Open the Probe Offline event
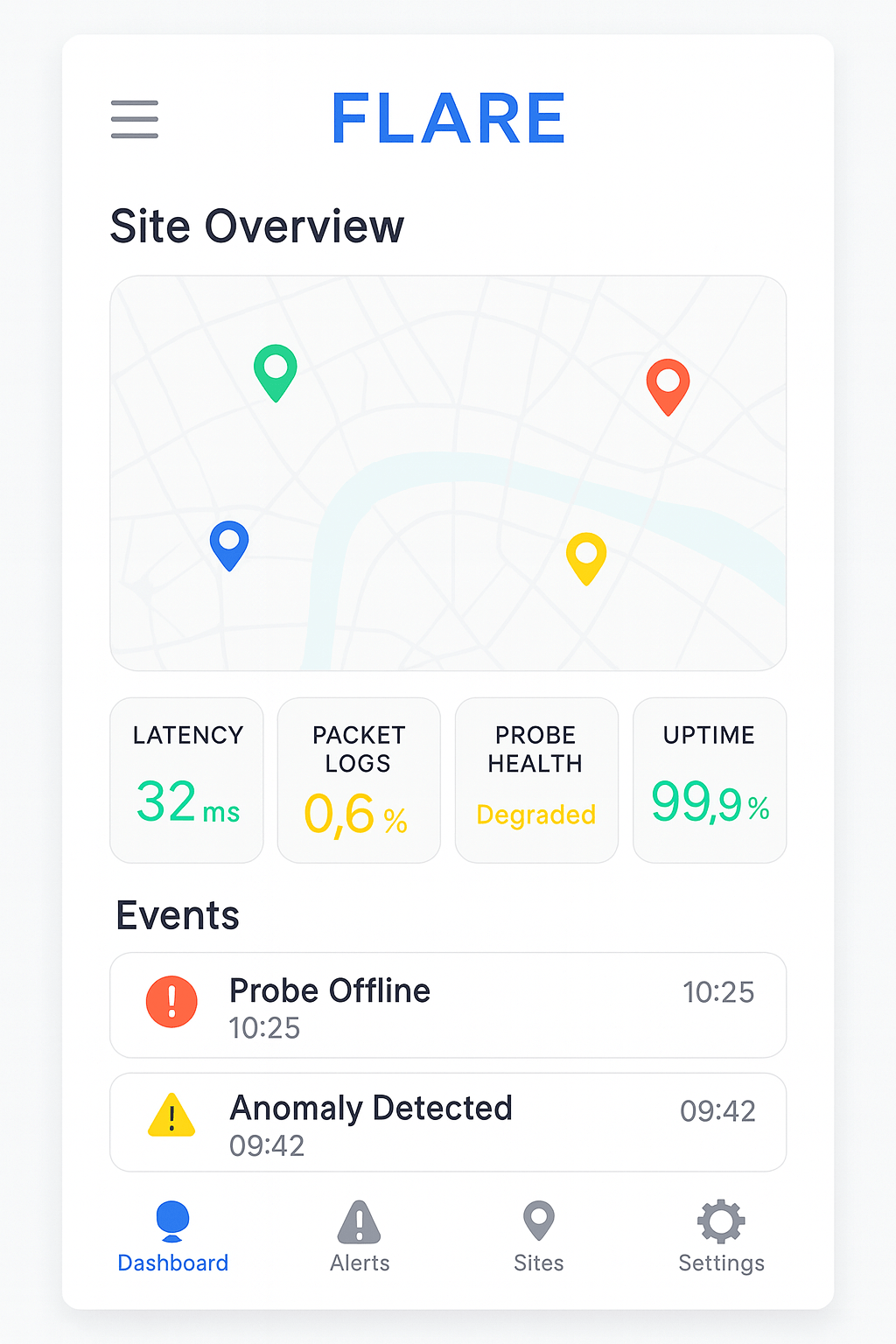The width and height of the screenshot is (896, 1344). click(x=447, y=1004)
